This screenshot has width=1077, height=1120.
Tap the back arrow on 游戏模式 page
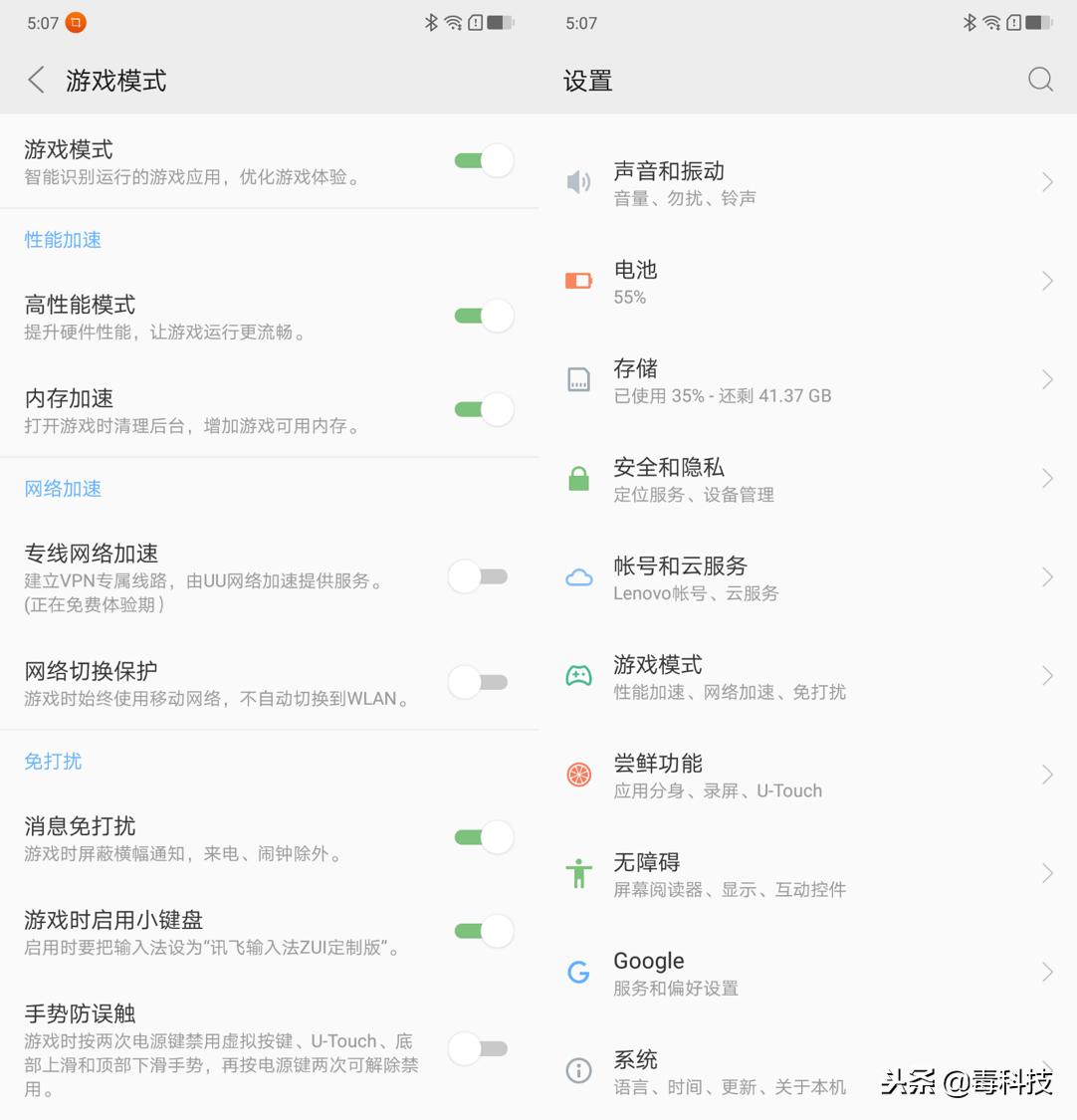pyautogui.click(x=36, y=80)
